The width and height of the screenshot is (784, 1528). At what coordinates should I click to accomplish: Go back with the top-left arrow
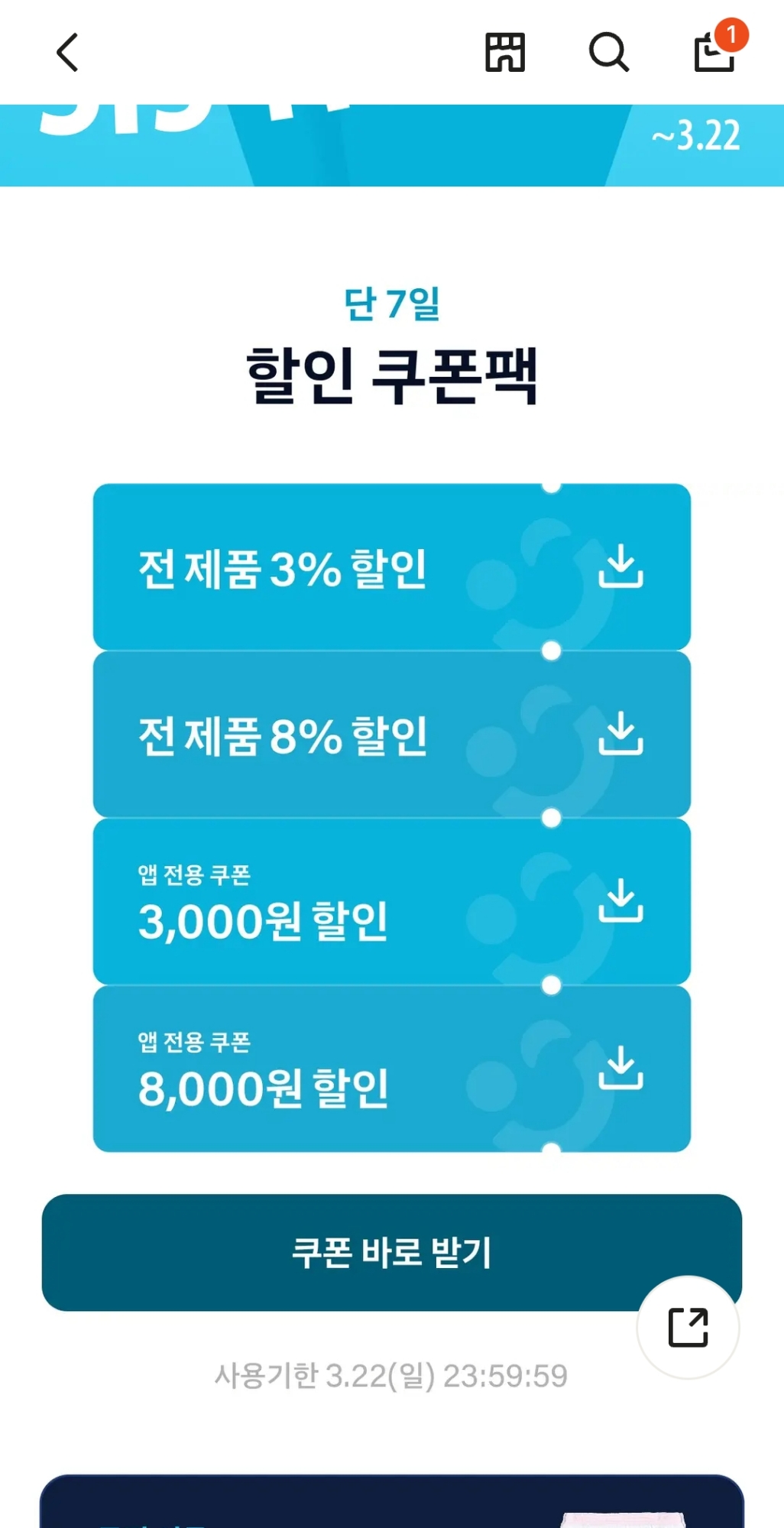(x=67, y=53)
